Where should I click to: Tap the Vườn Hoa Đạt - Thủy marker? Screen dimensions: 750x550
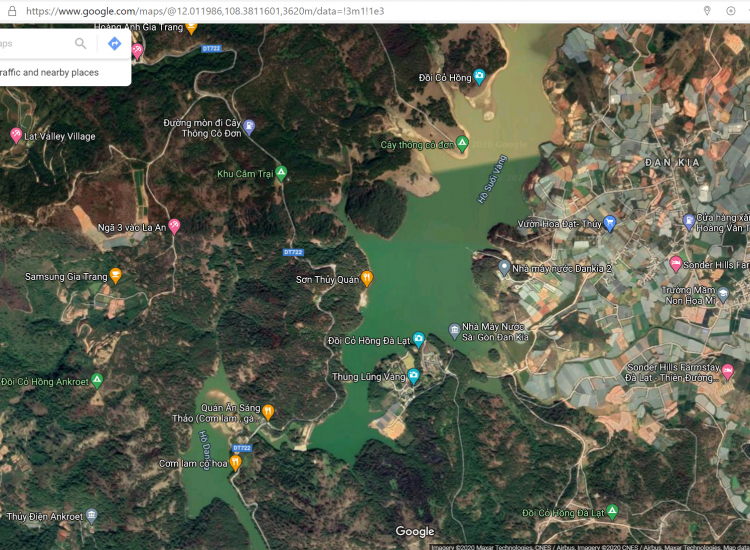[610, 223]
